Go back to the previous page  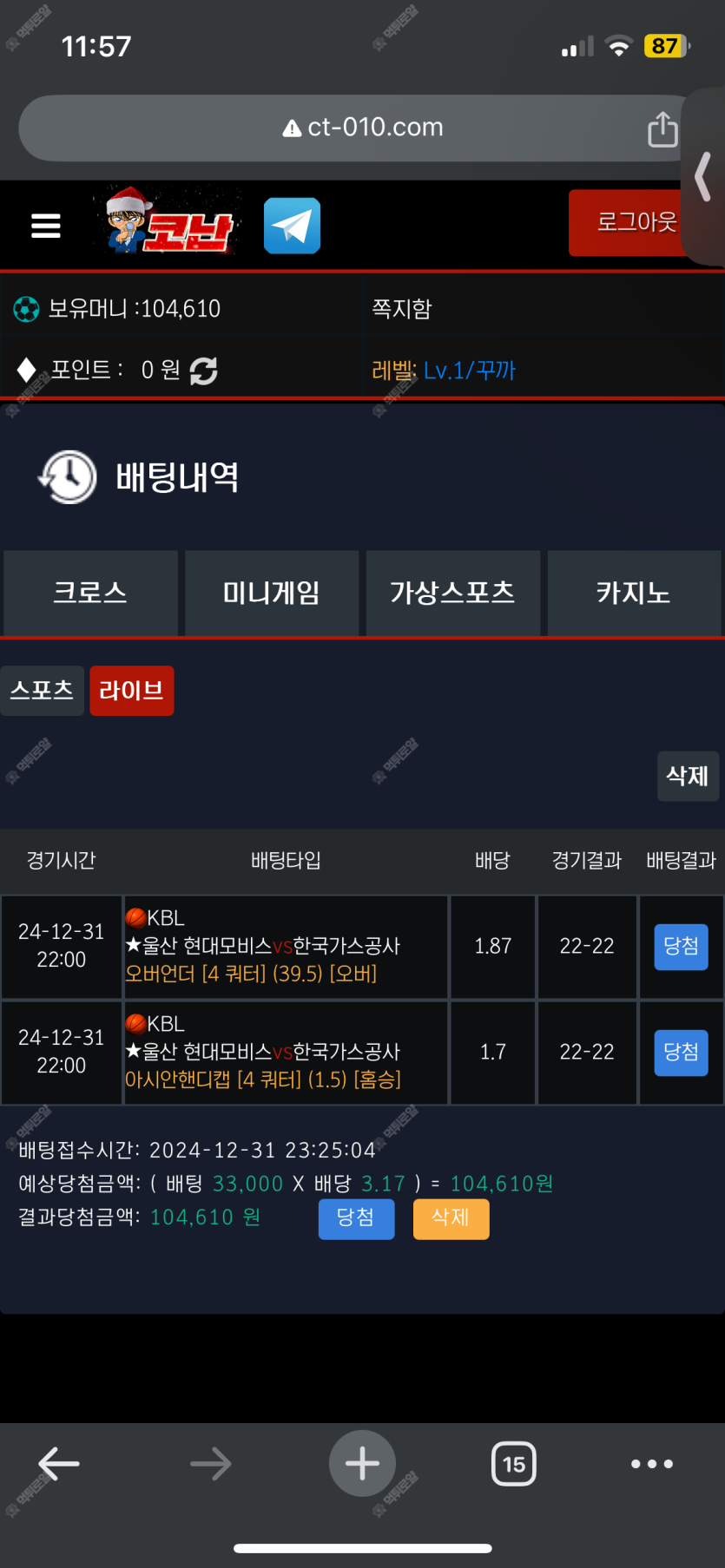pos(59,1464)
